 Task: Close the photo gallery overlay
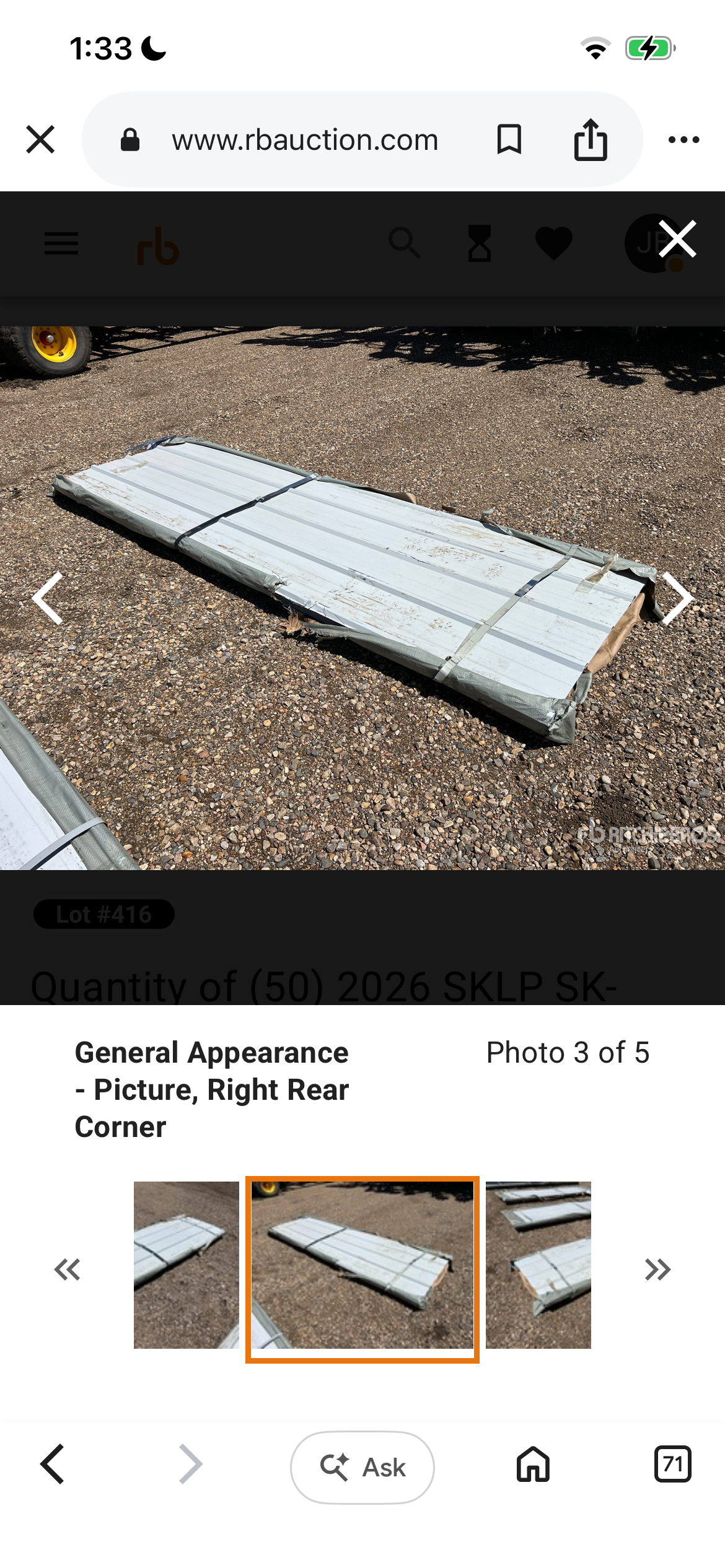[677, 239]
